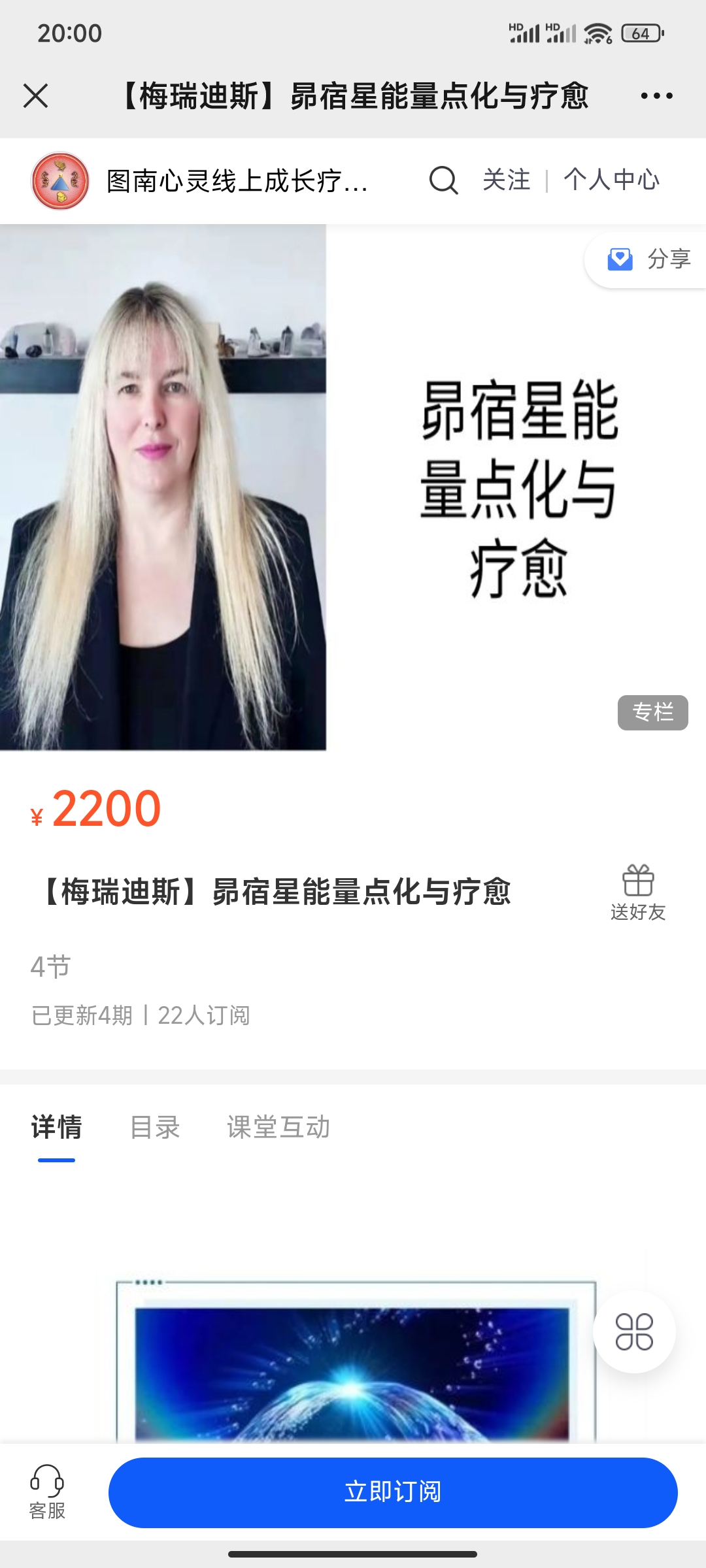Toggle to the 目录 catalog view
Screen dimensions: 706x1568
click(155, 1126)
